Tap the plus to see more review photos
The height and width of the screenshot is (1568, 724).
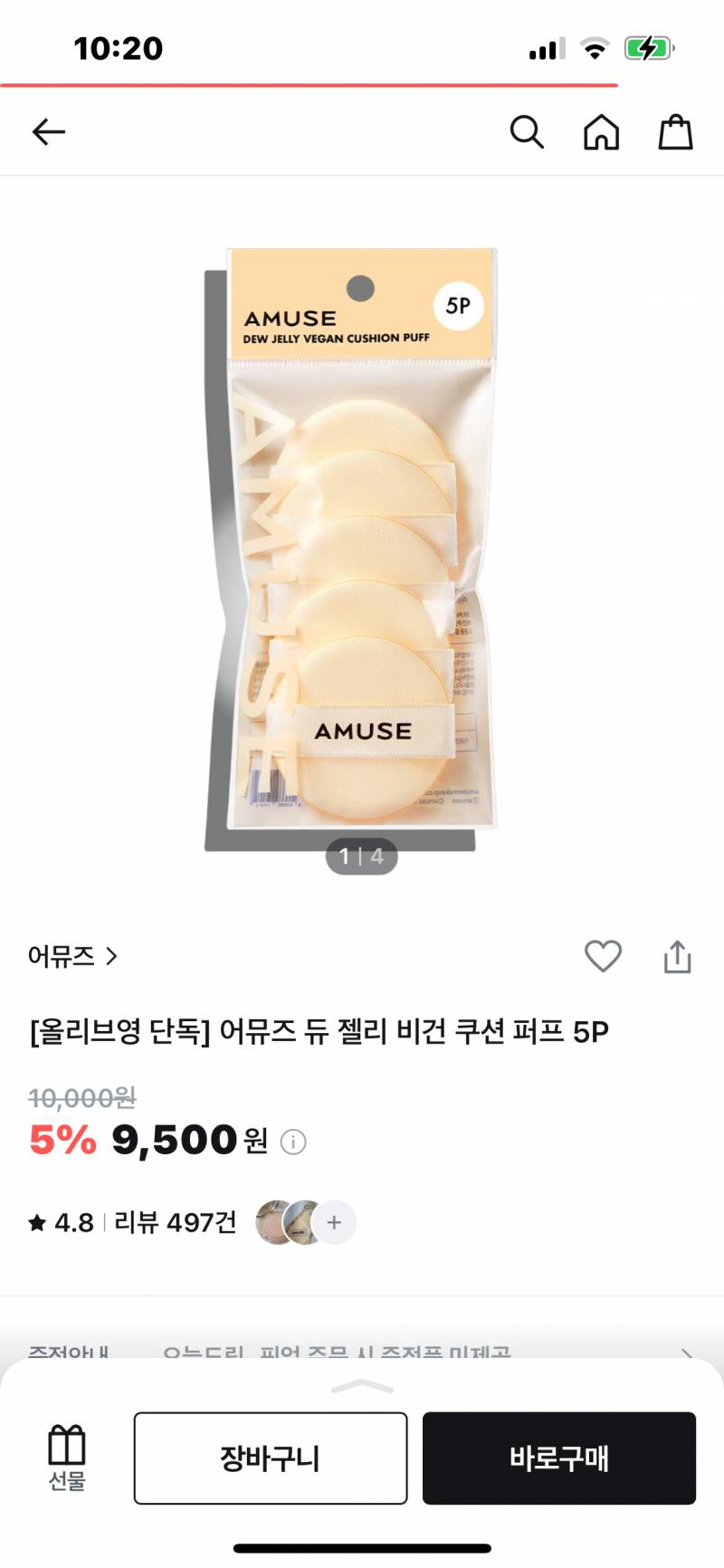point(334,1222)
